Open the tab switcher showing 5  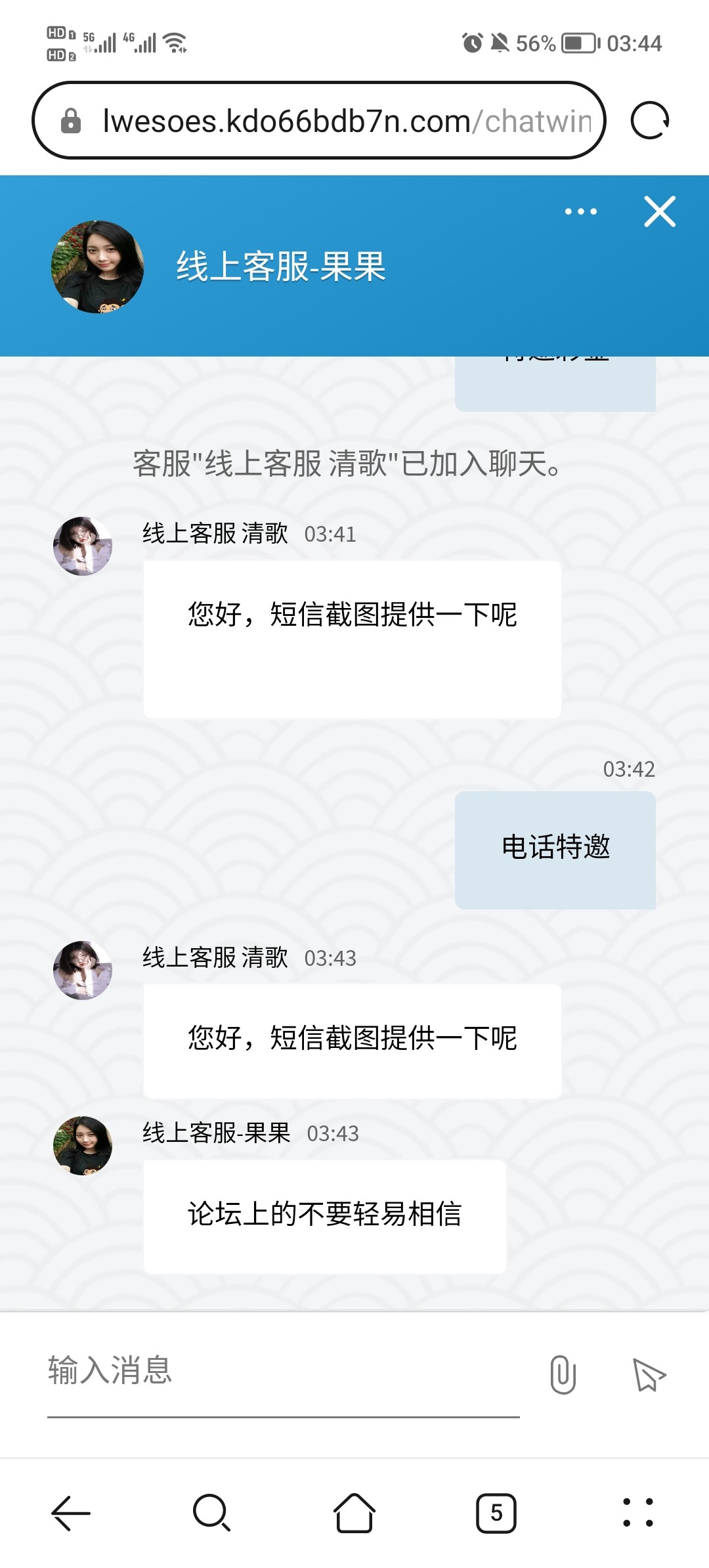click(x=496, y=1513)
